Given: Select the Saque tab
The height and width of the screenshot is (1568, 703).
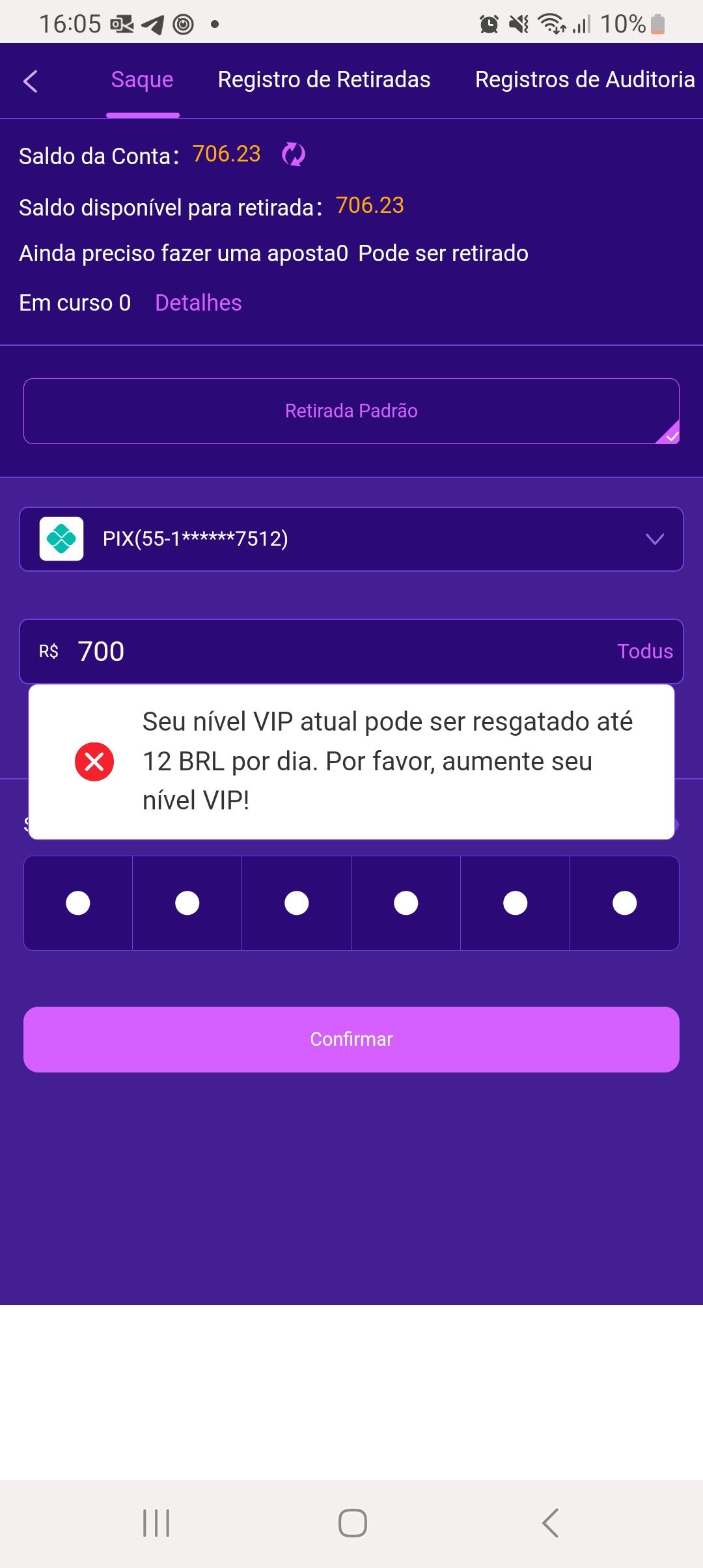Looking at the screenshot, I should [x=142, y=79].
